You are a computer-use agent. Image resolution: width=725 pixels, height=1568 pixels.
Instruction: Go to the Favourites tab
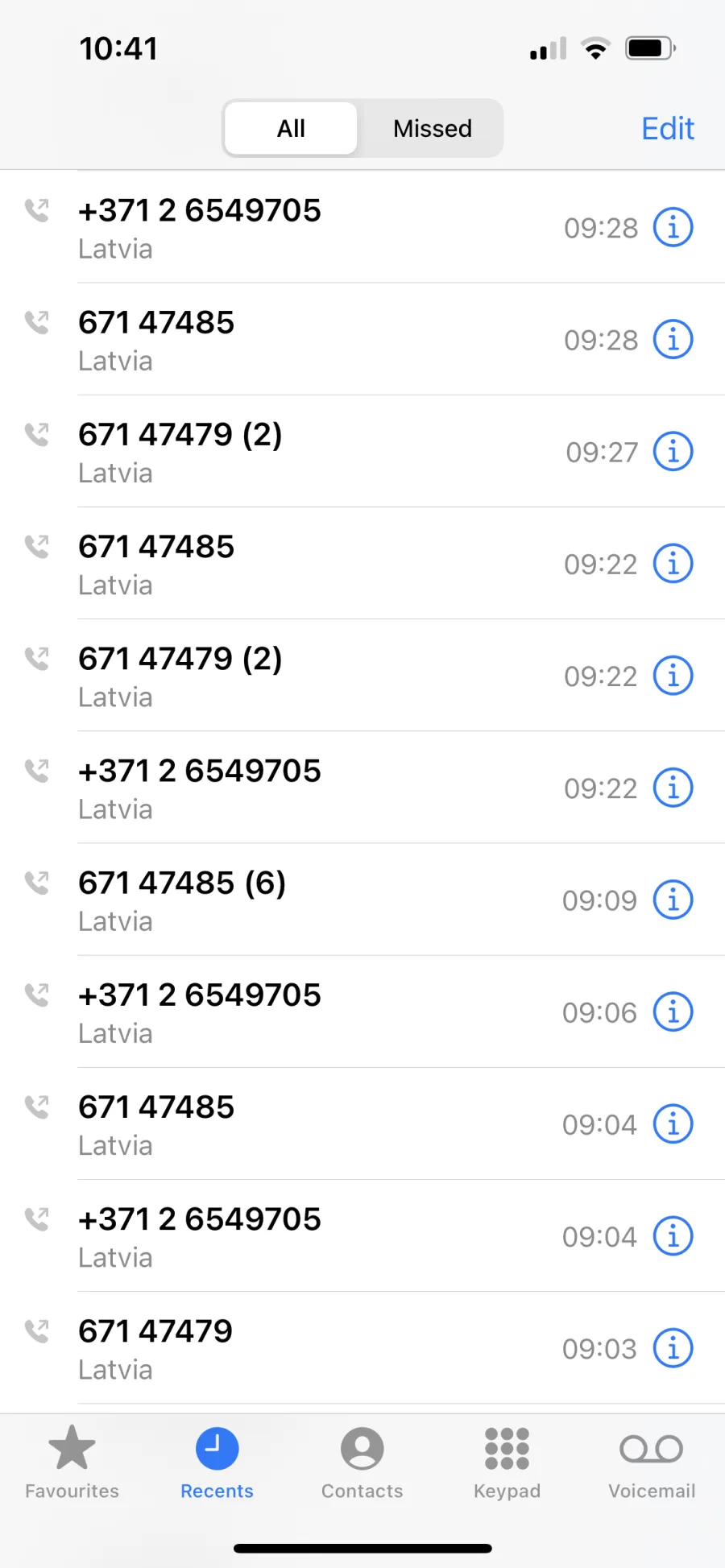[72, 1463]
